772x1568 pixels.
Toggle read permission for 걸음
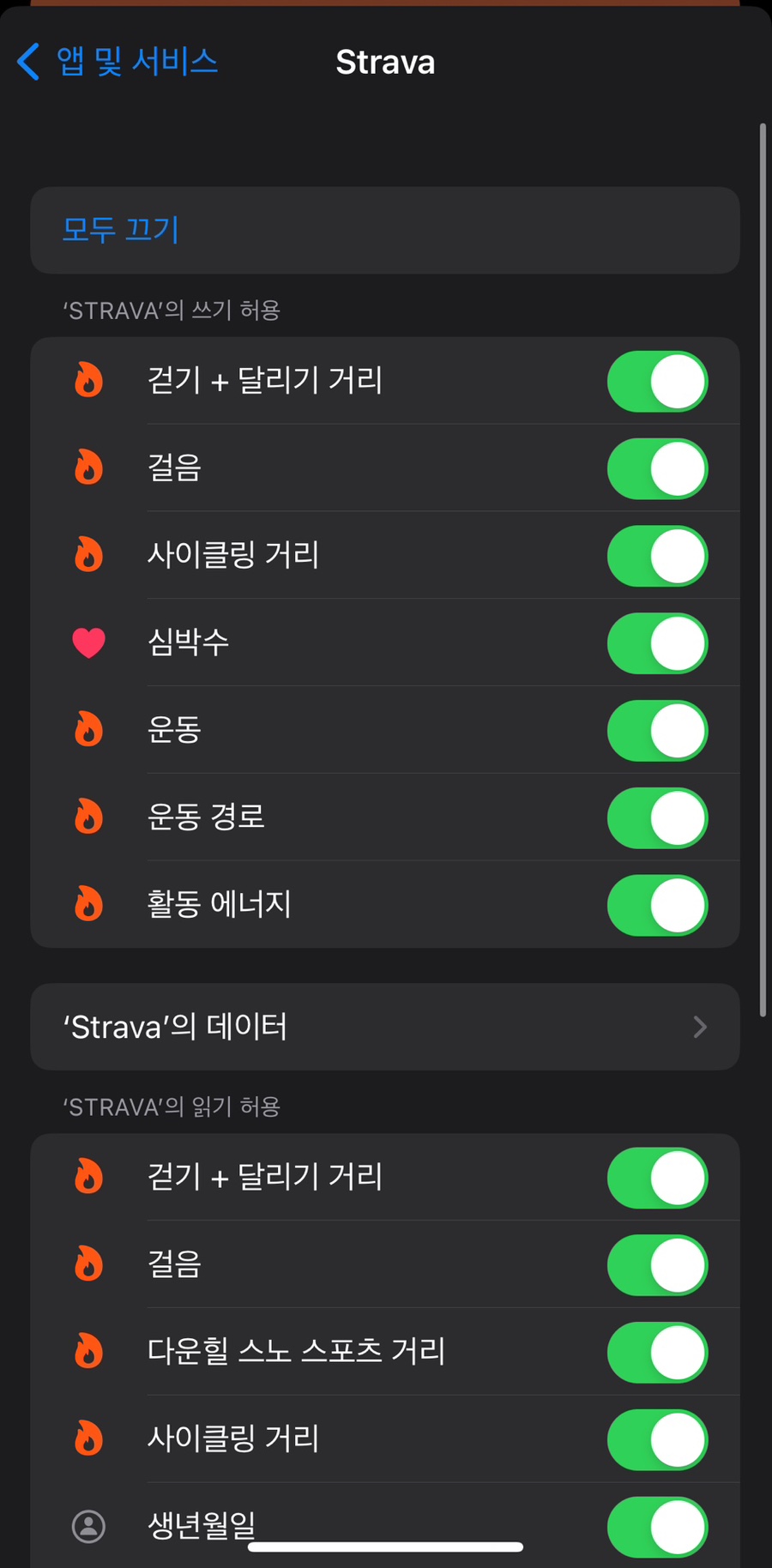click(x=658, y=1265)
